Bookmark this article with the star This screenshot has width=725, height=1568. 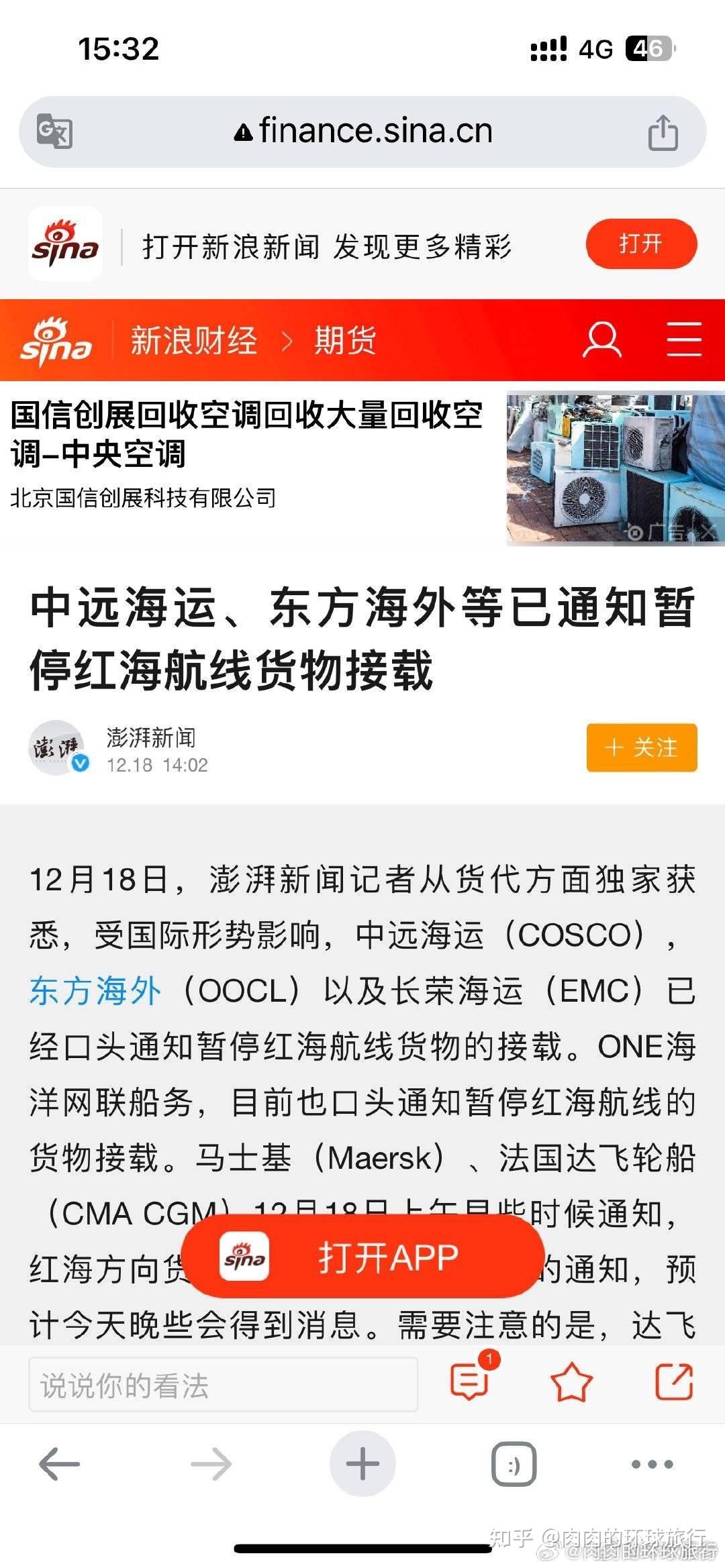(x=571, y=1383)
